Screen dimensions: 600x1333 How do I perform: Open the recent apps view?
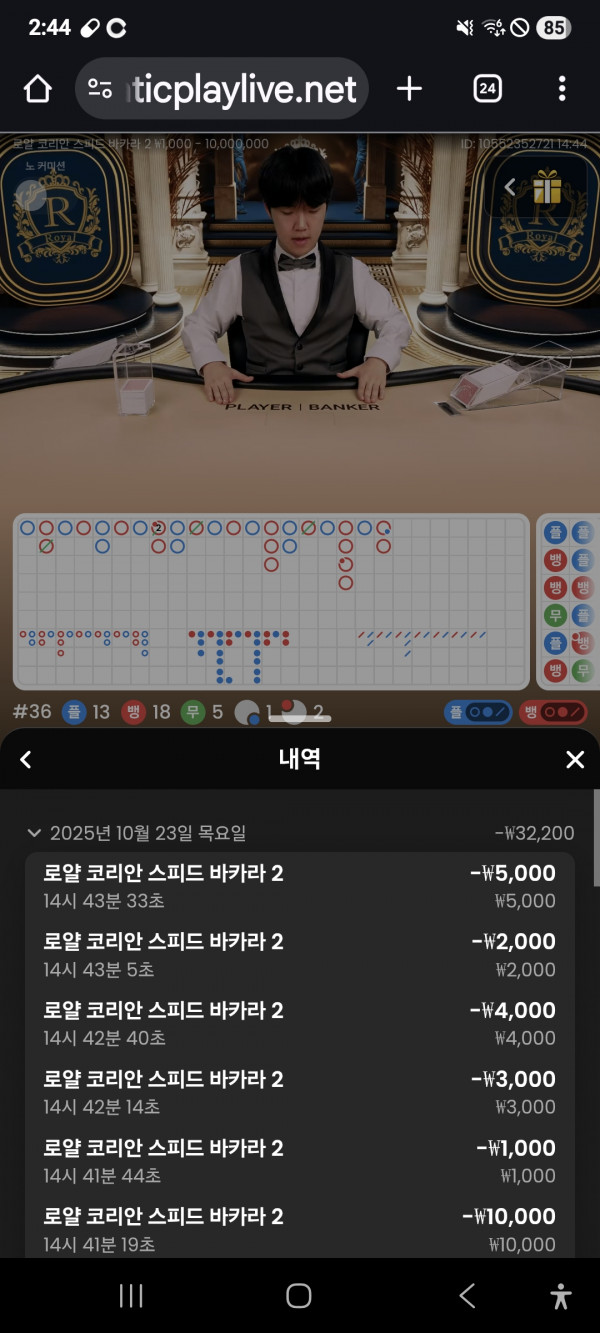pyautogui.click(x=131, y=1296)
